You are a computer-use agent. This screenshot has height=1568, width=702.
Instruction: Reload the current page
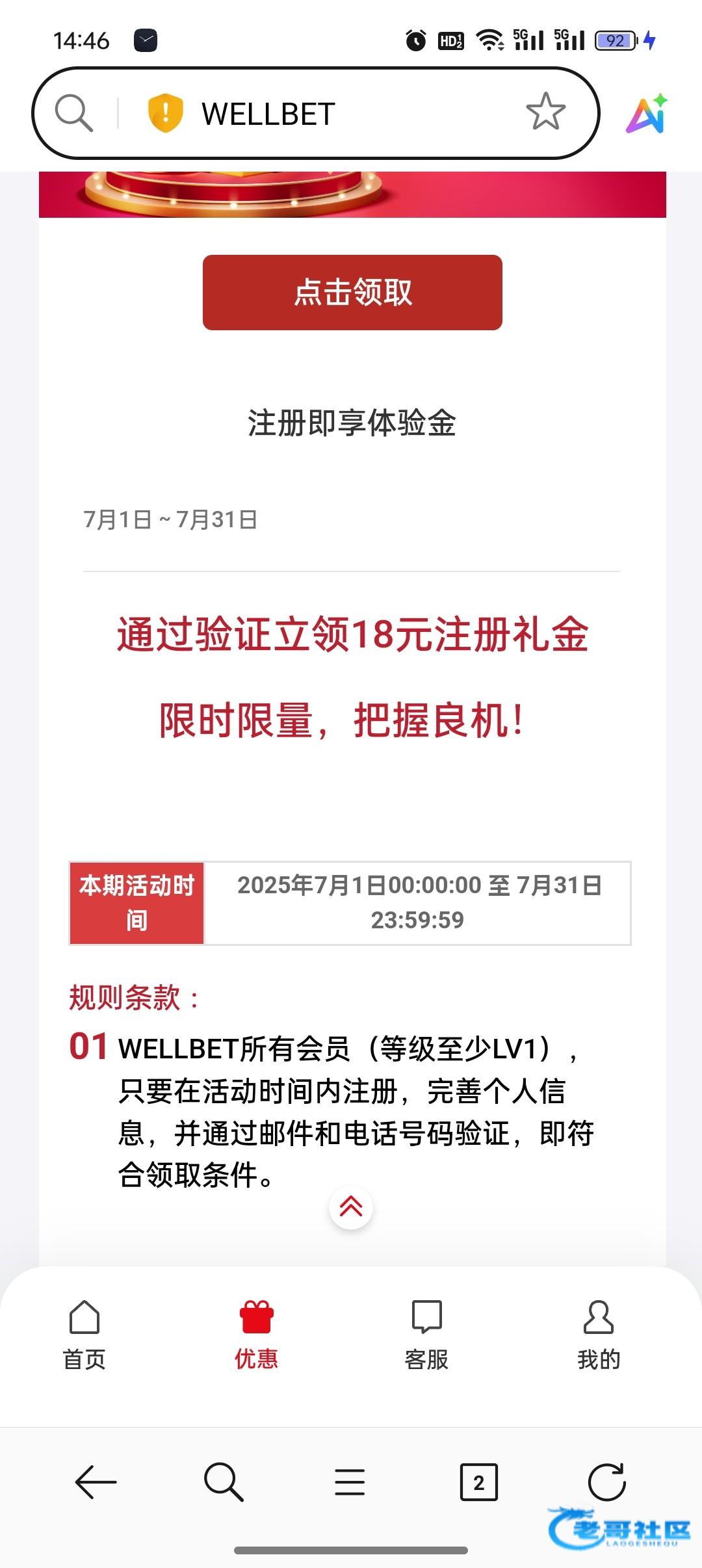(606, 1482)
